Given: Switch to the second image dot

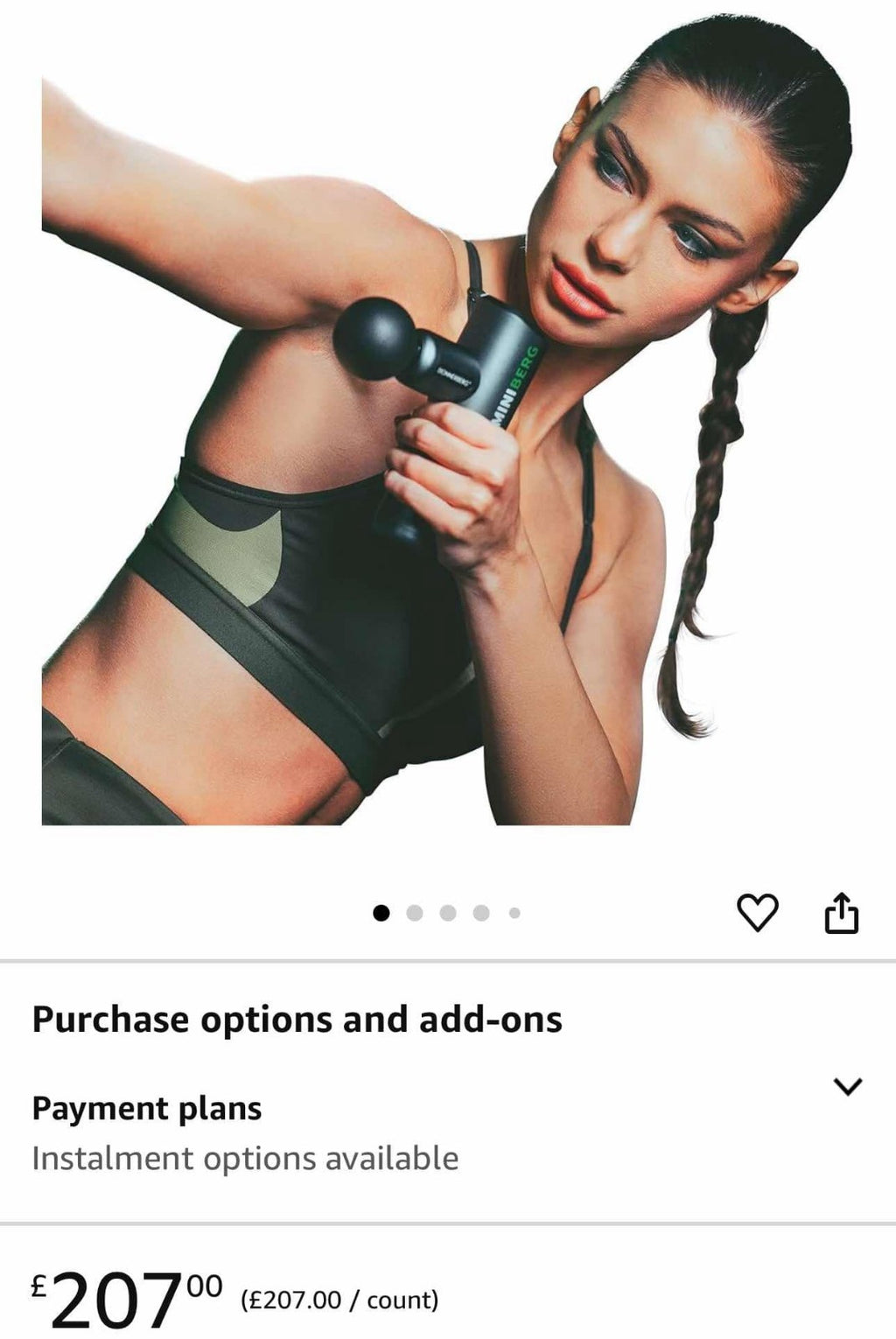Looking at the screenshot, I should click(415, 910).
